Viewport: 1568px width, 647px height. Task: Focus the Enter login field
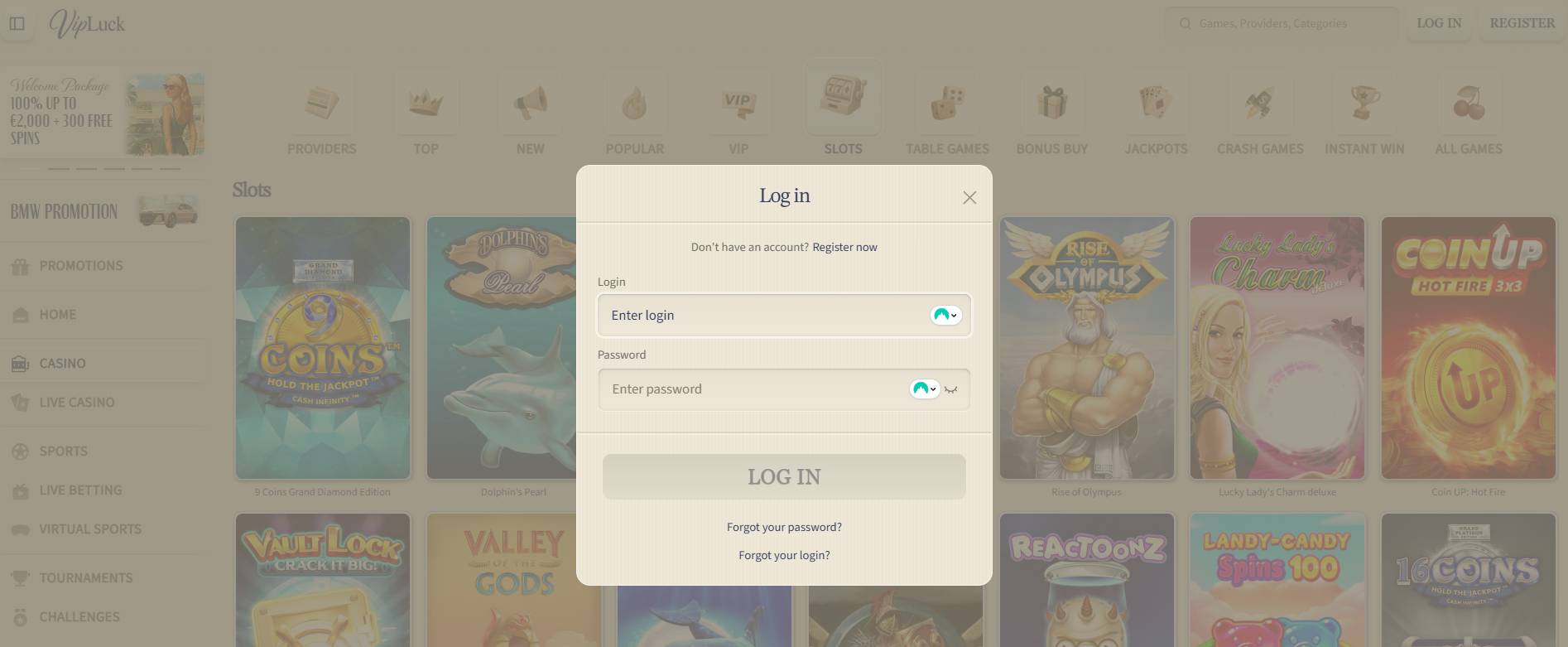tap(762, 316)
